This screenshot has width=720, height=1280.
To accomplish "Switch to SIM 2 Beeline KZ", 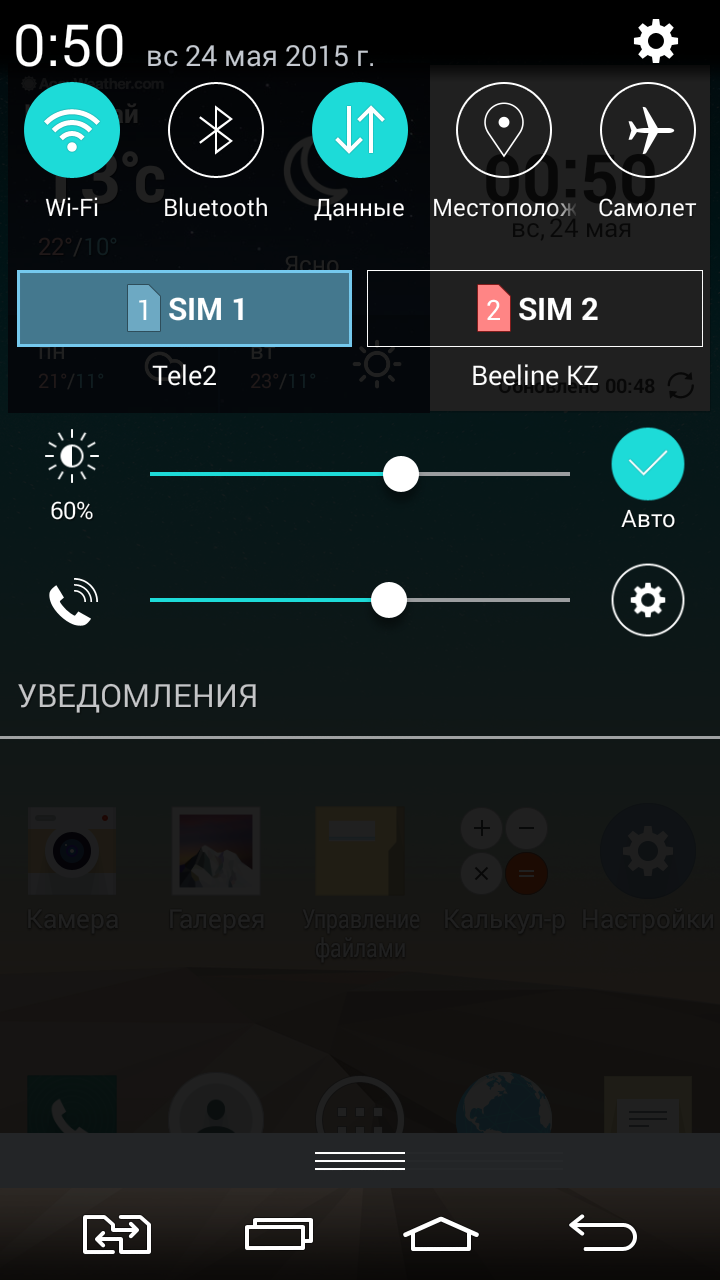I will tap(535, 308).
